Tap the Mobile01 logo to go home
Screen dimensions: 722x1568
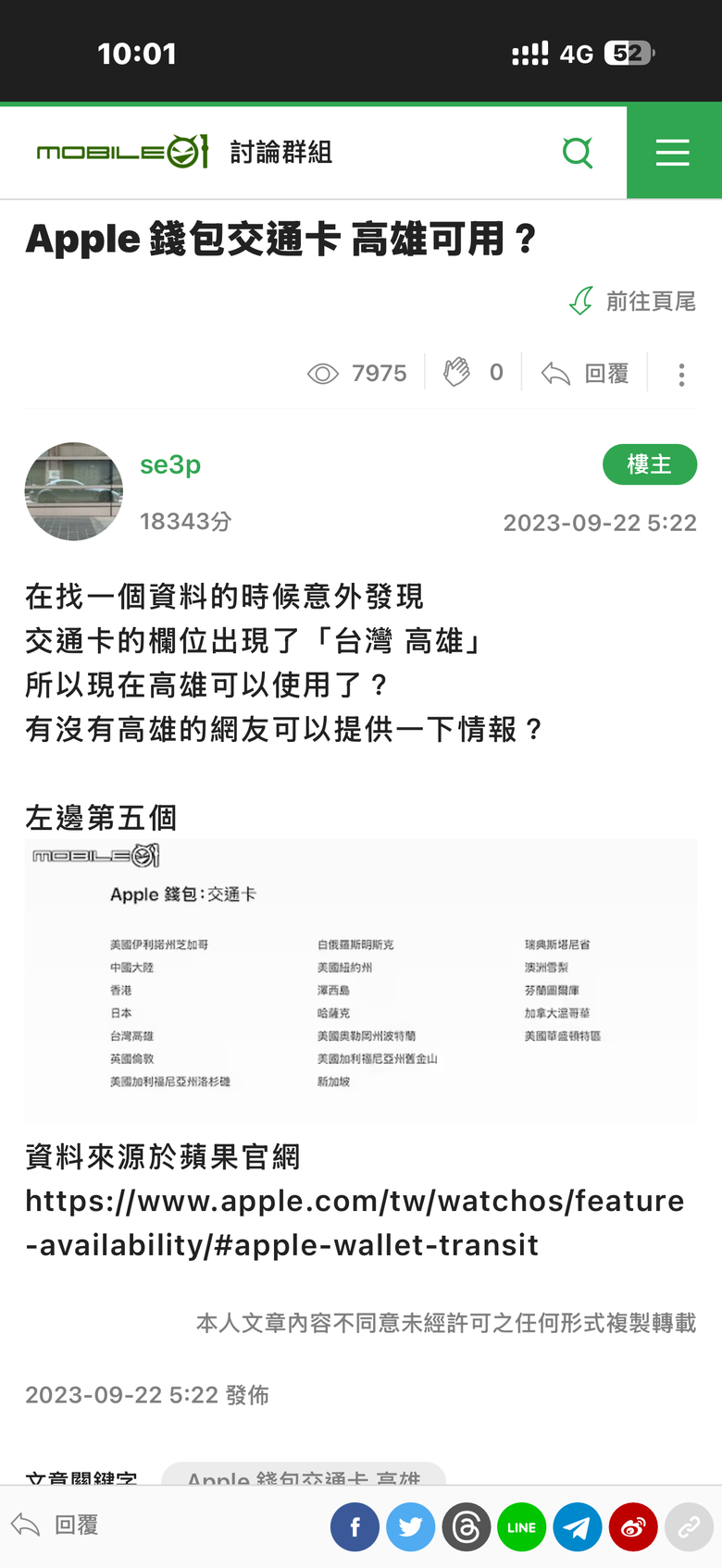tap(122, 152)
